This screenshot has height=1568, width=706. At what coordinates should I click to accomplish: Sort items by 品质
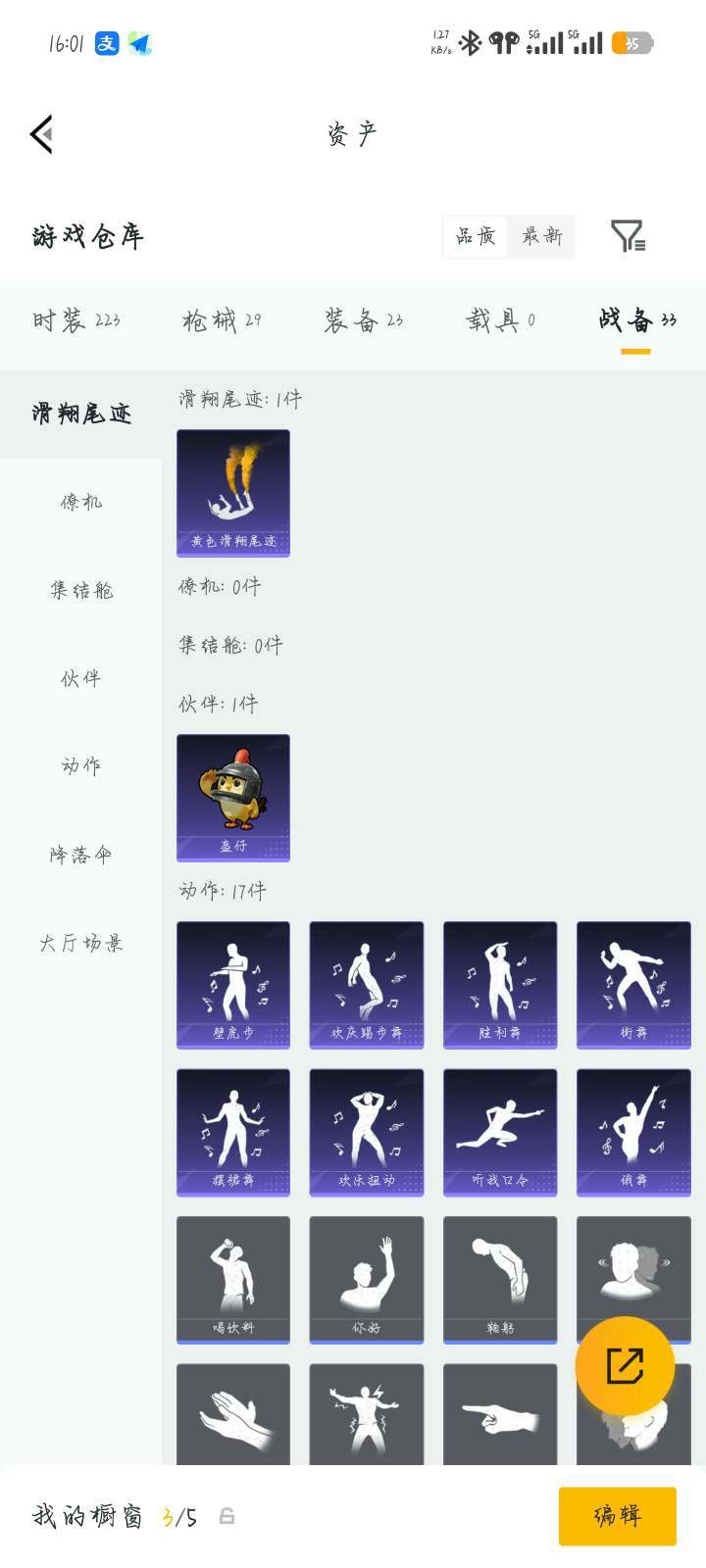(476, 236)
